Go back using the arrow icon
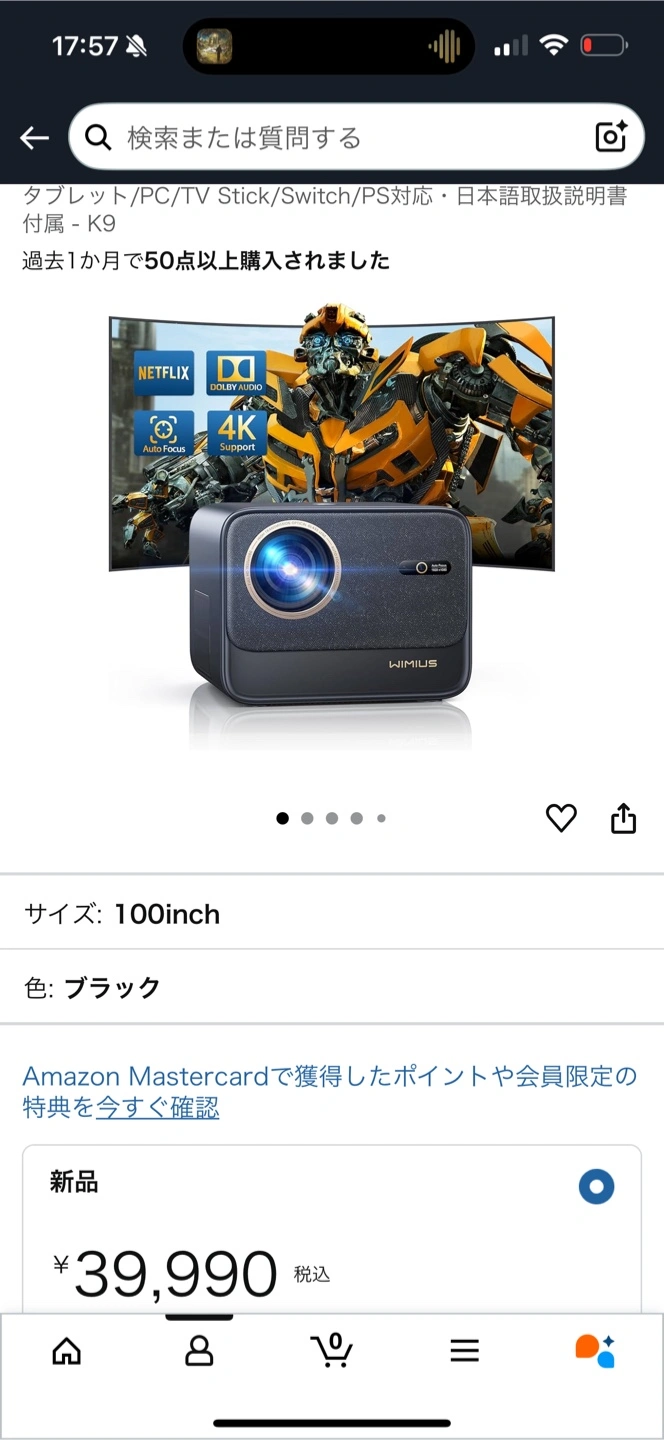This screenshot has height=1440, width=664. tap(35, 138)
